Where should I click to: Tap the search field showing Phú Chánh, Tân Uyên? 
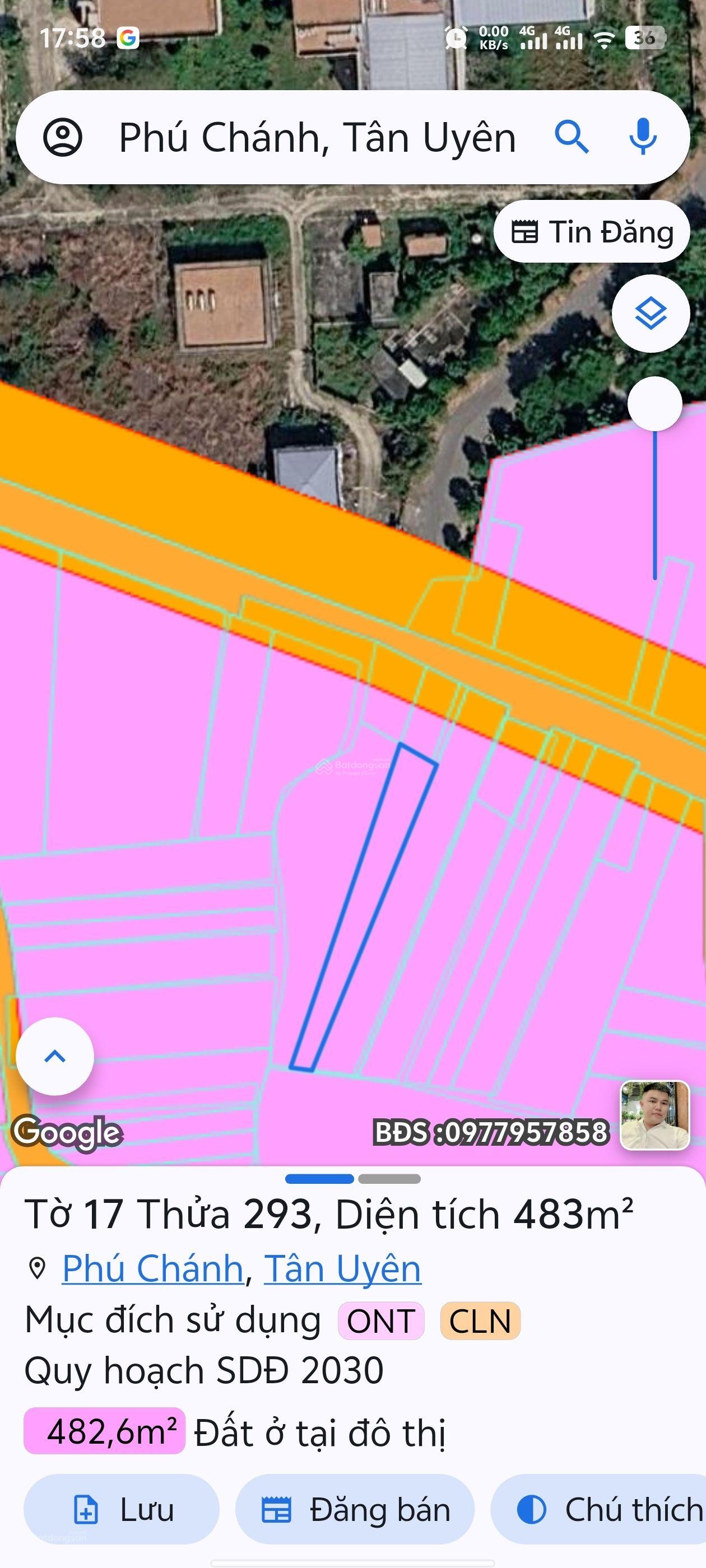(317, 138)
